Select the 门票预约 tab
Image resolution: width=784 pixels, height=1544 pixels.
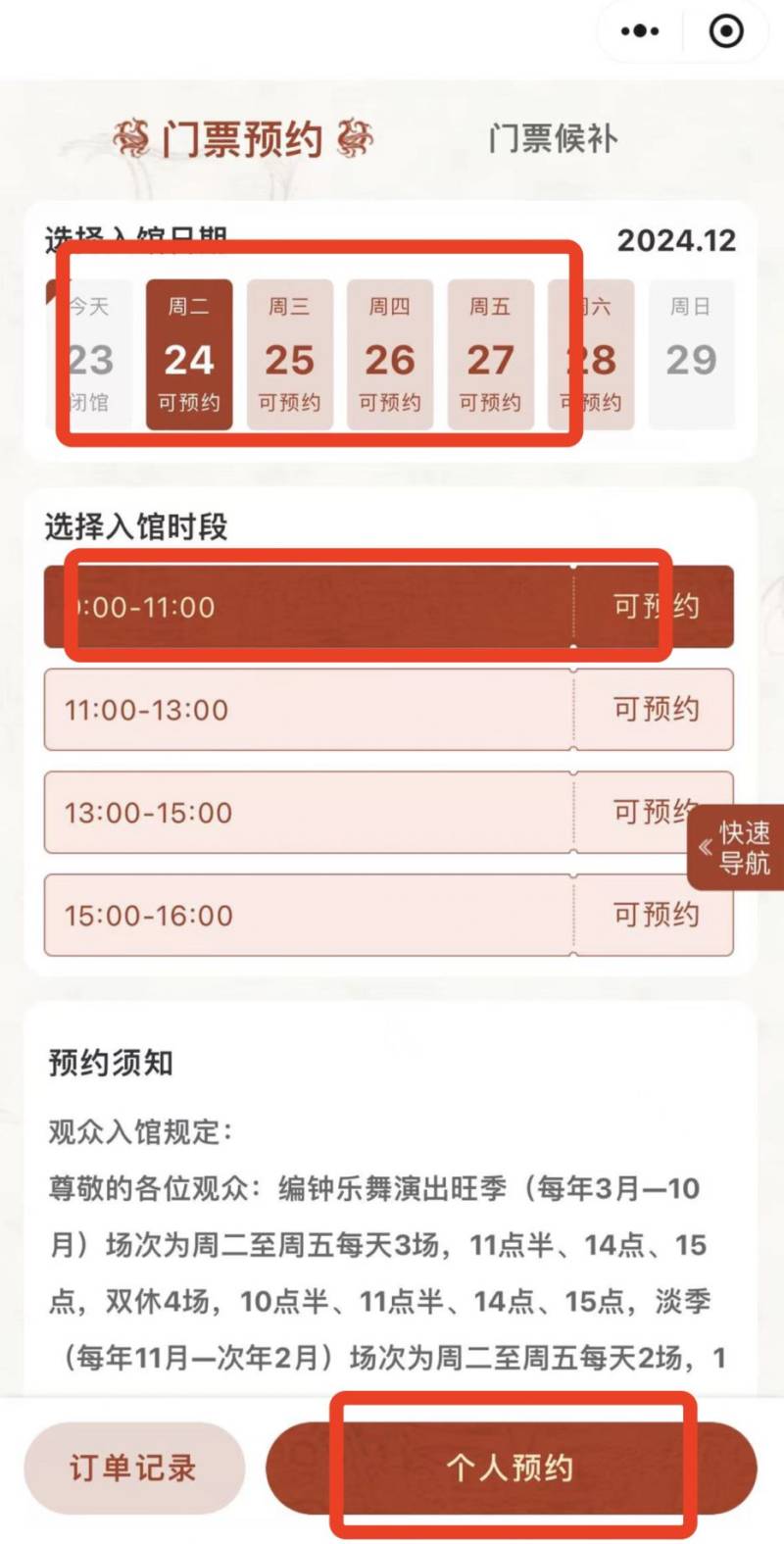click(x=242, y=138)
